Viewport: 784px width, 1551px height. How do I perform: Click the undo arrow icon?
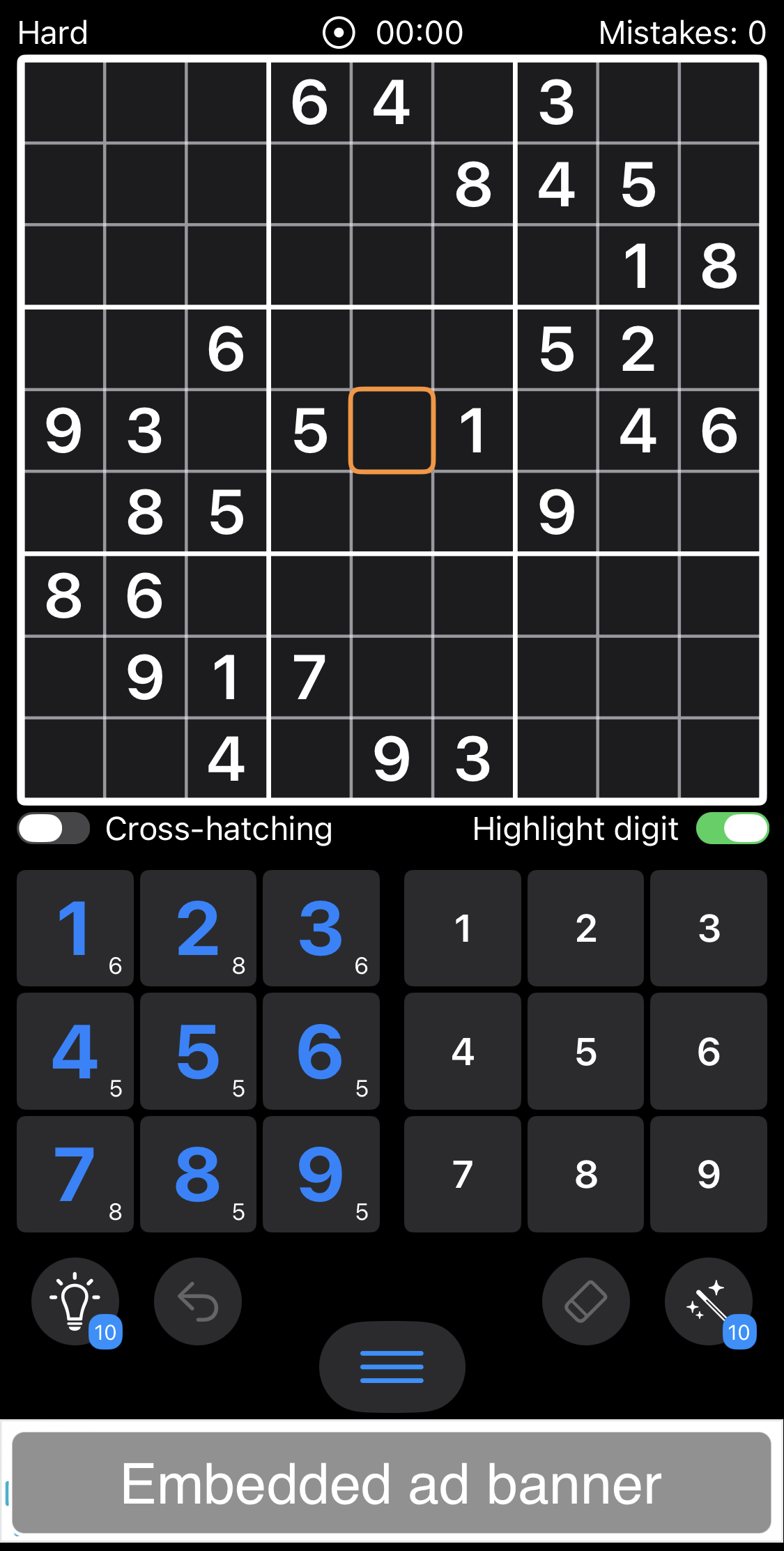coord(198,1301)
